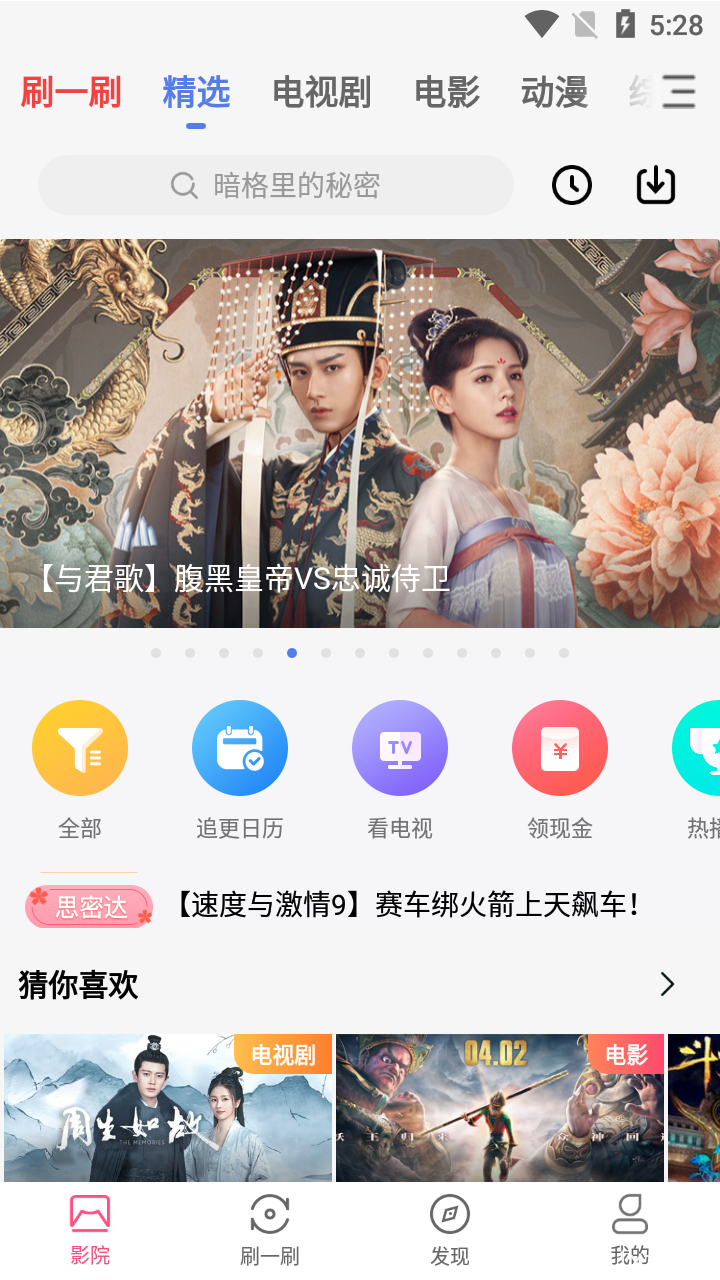Switch to the 动漫 tab

point(554,93)
